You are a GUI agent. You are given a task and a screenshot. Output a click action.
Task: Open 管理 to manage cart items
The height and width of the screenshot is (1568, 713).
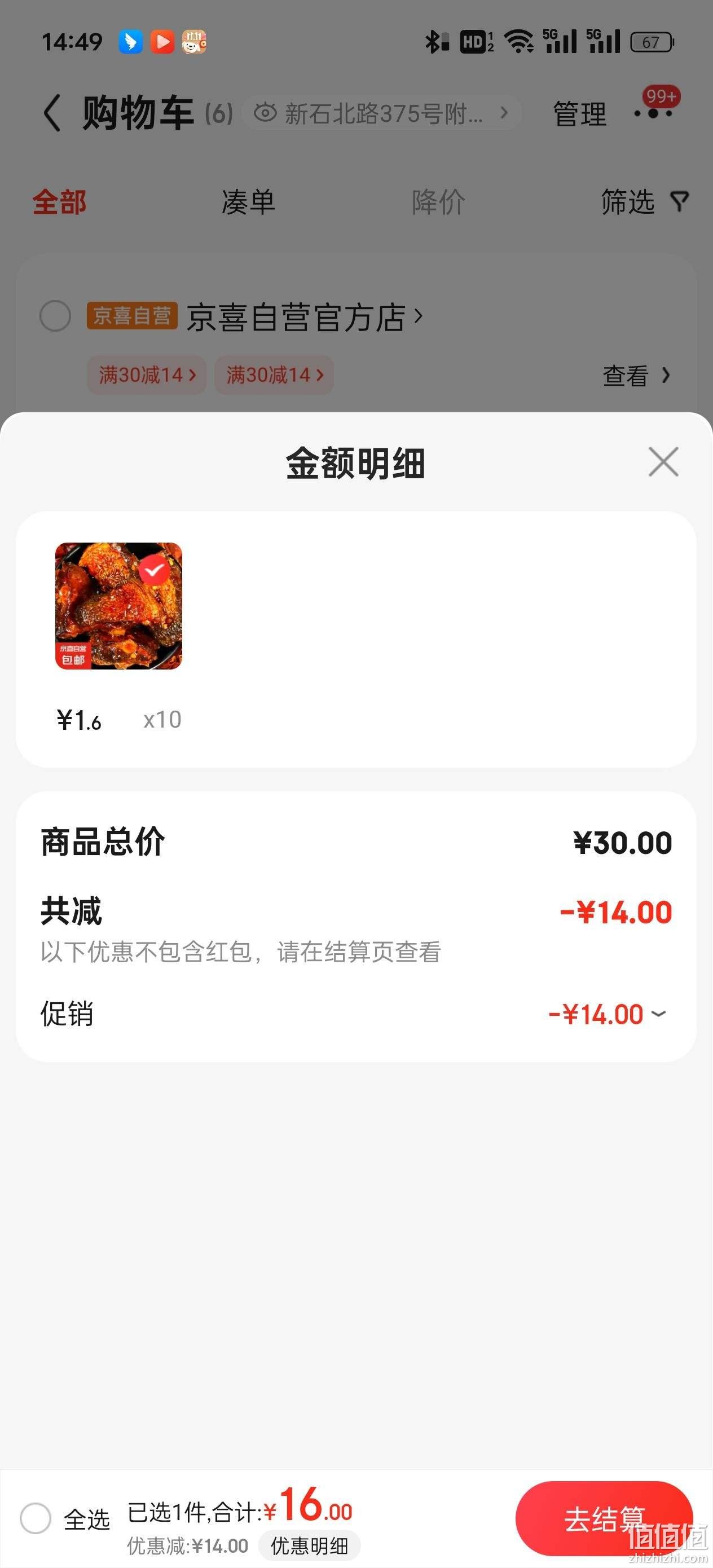point(579,114)
